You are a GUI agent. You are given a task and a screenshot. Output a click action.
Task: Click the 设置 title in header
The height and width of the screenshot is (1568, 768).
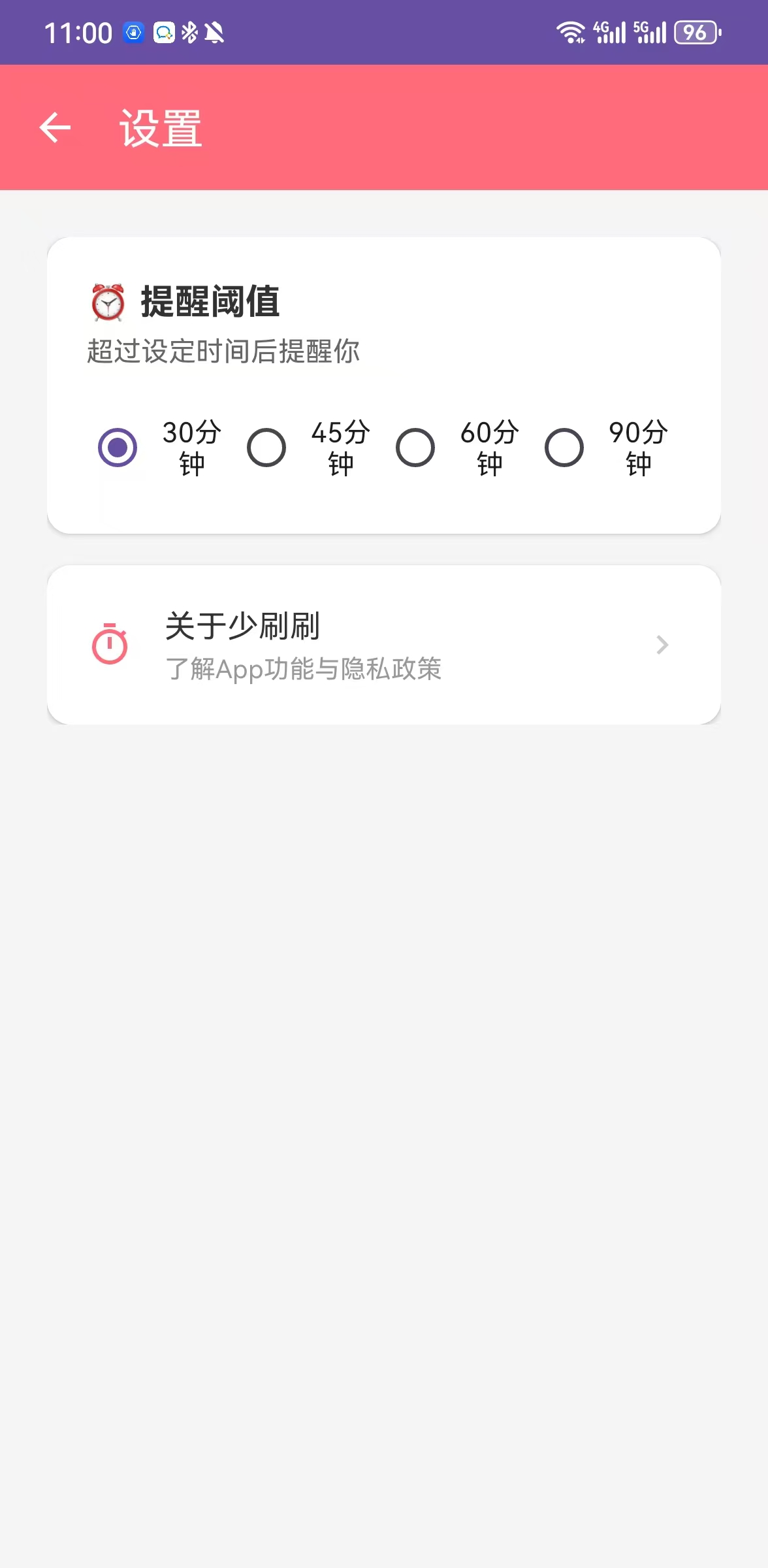[159, 126]
